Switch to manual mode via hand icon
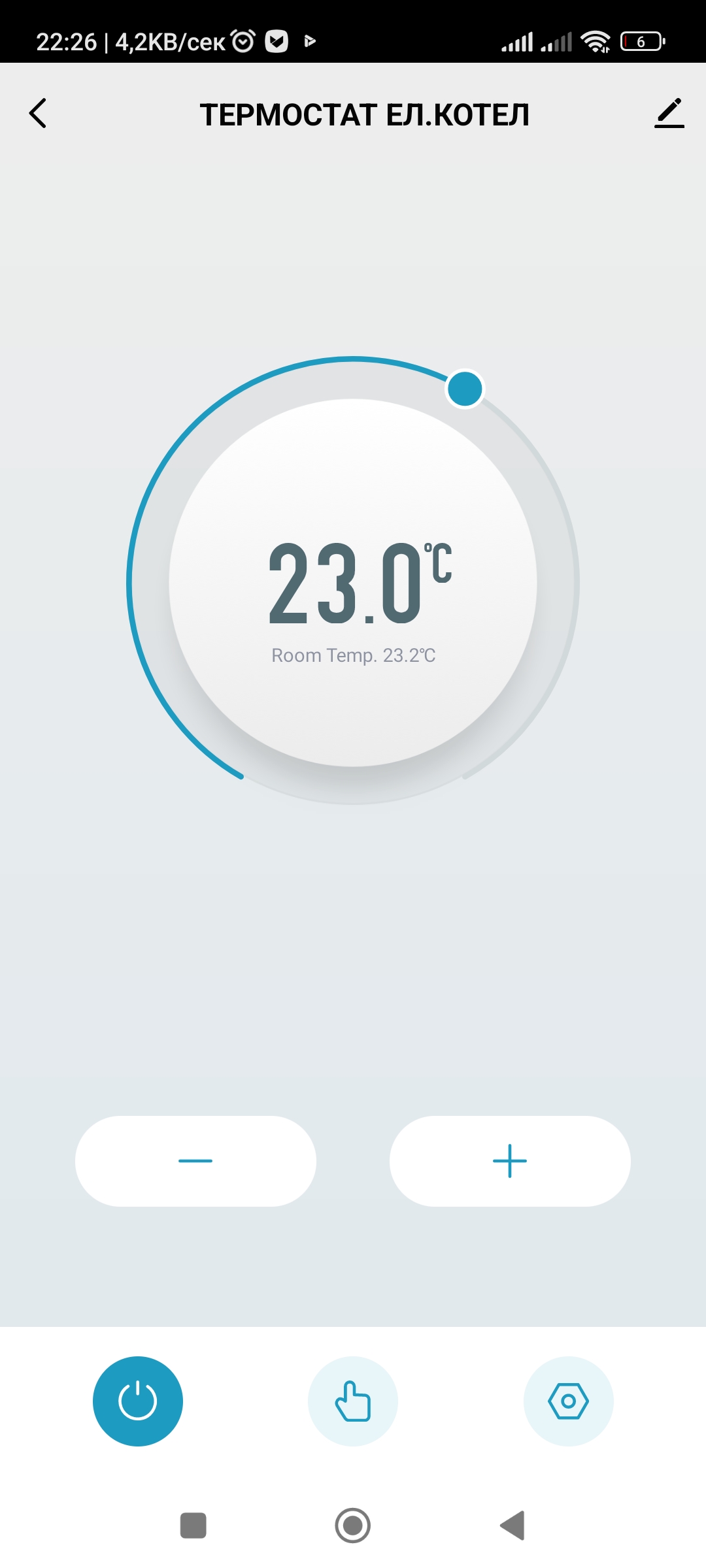 coord(353,1401)
